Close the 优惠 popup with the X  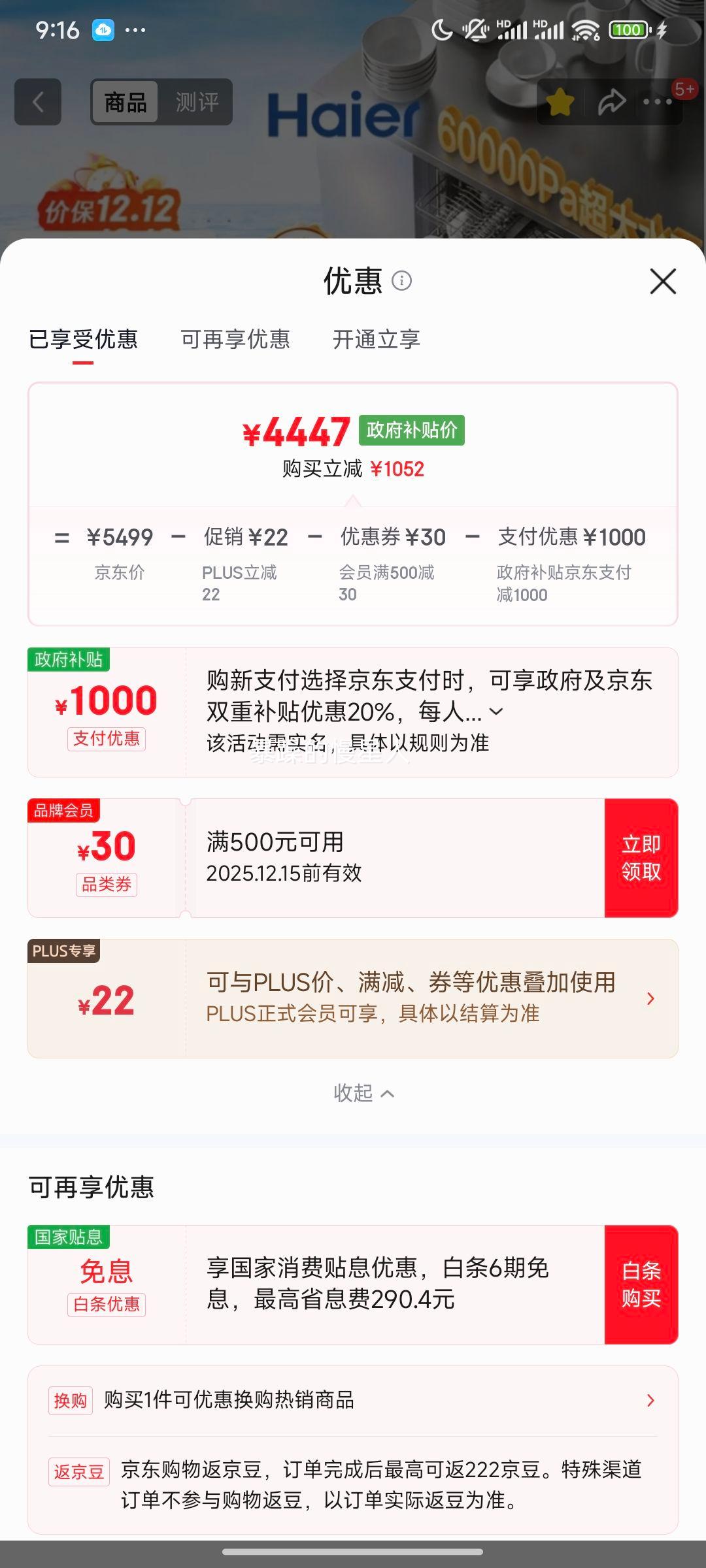664,281
